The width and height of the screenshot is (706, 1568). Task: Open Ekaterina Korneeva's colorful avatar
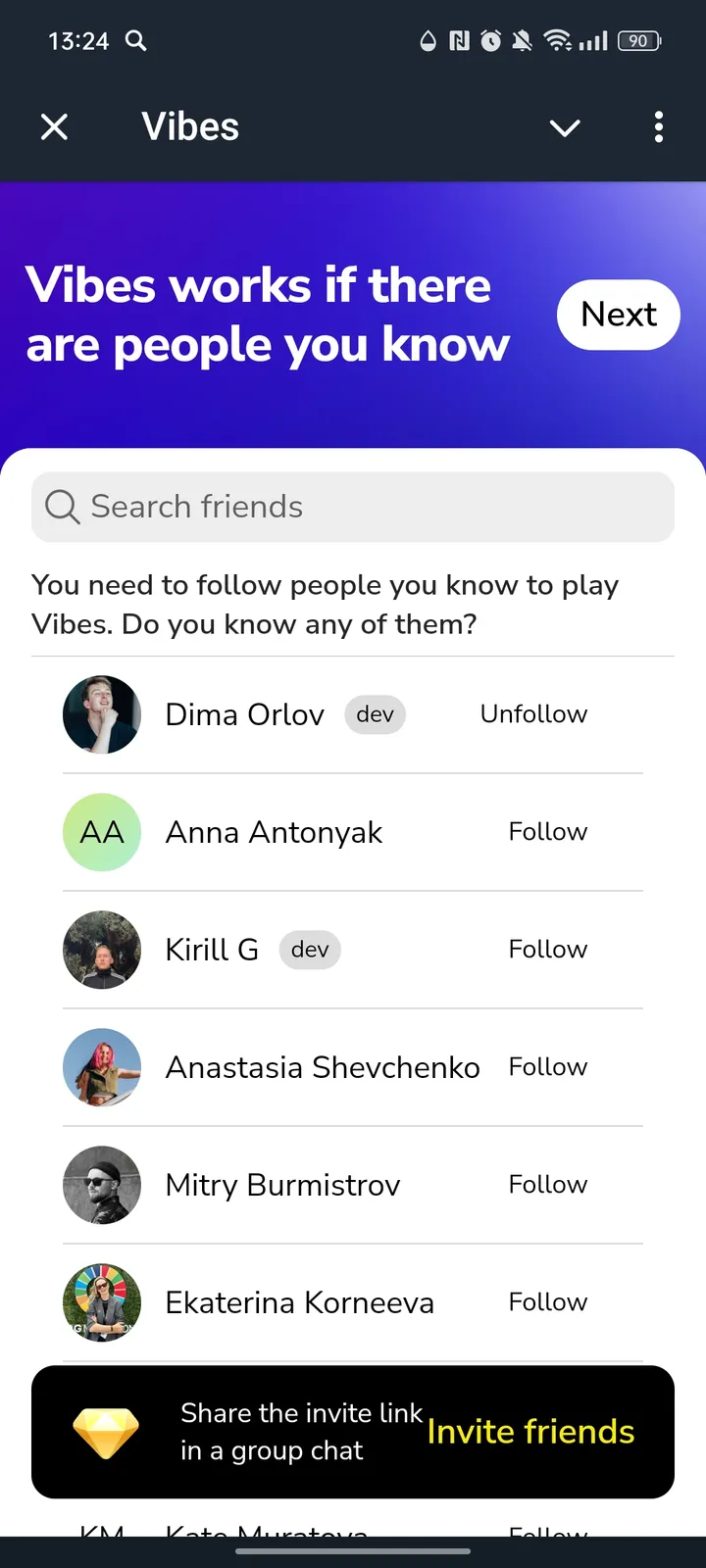click(101, 1302)
